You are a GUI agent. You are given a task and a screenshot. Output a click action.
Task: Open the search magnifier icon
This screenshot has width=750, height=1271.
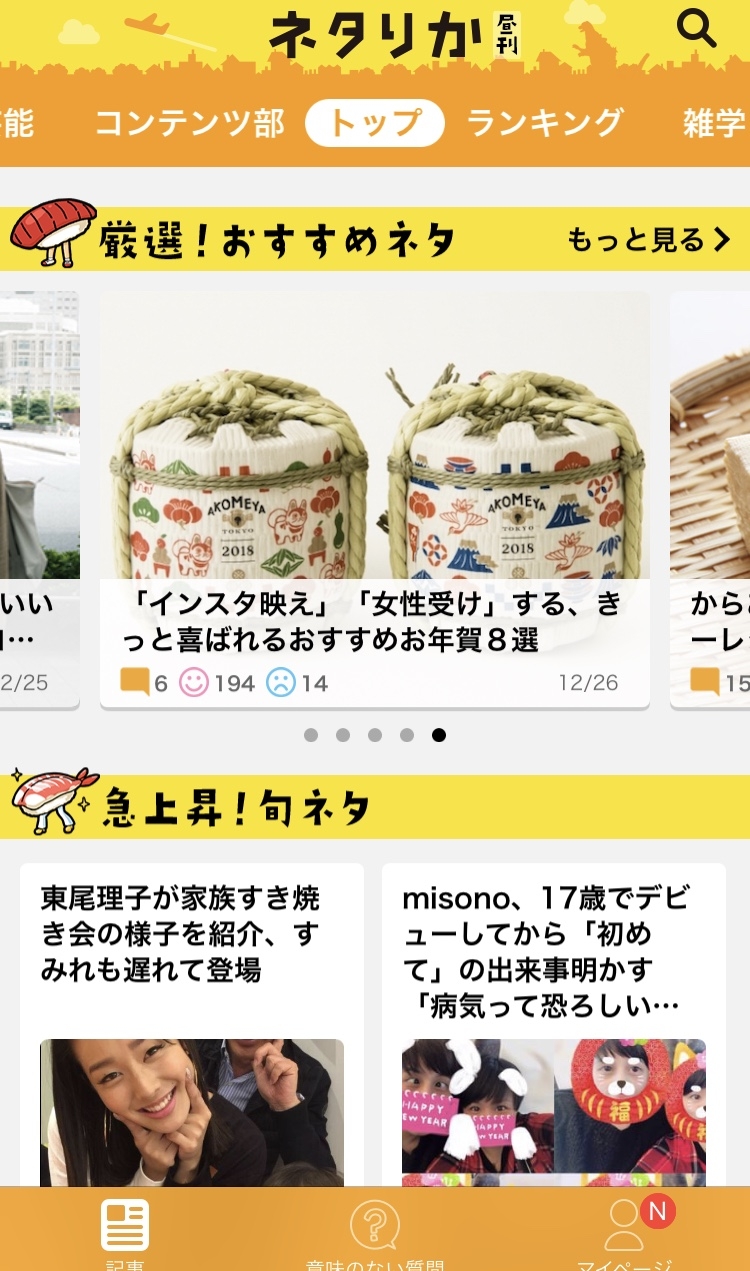(696, 29)
